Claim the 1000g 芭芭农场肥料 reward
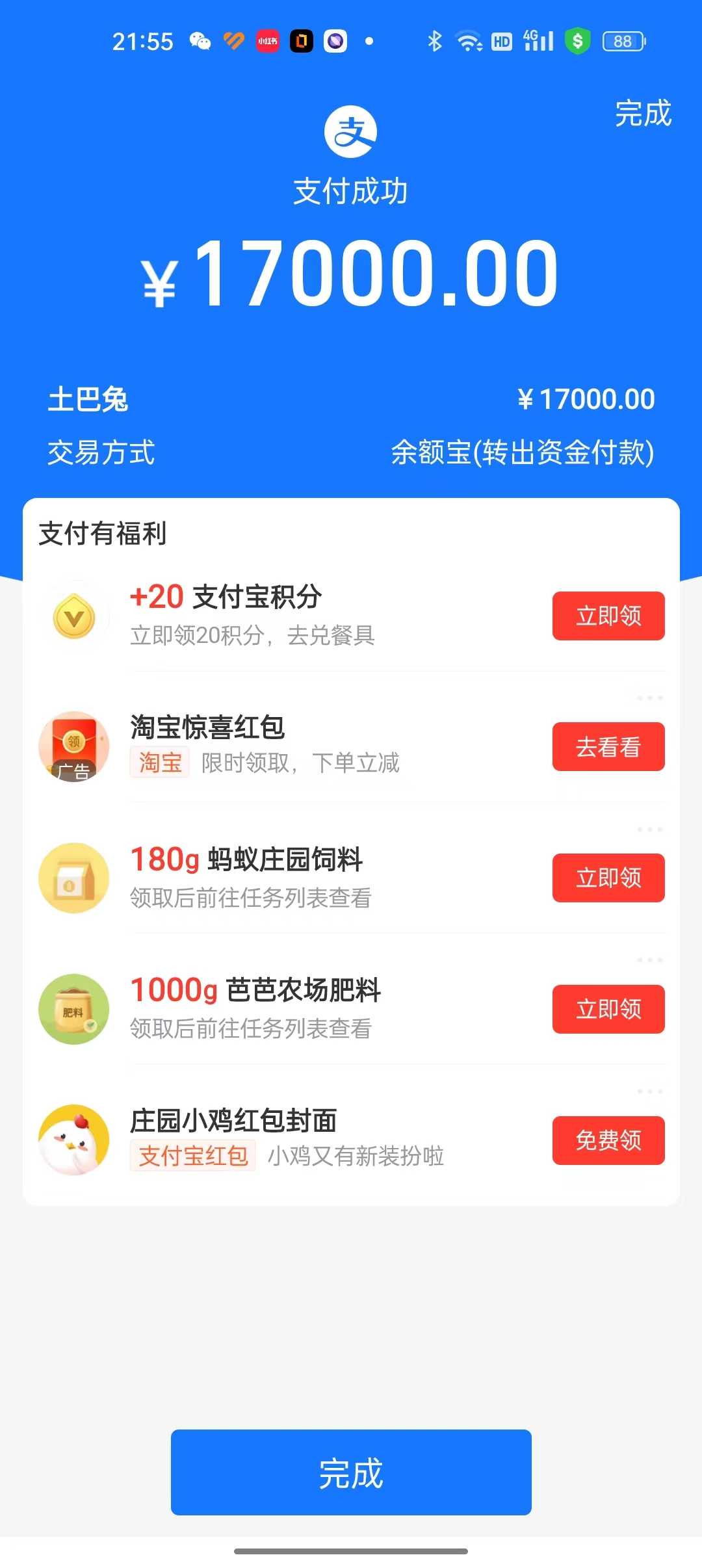 click(608, 1009)
